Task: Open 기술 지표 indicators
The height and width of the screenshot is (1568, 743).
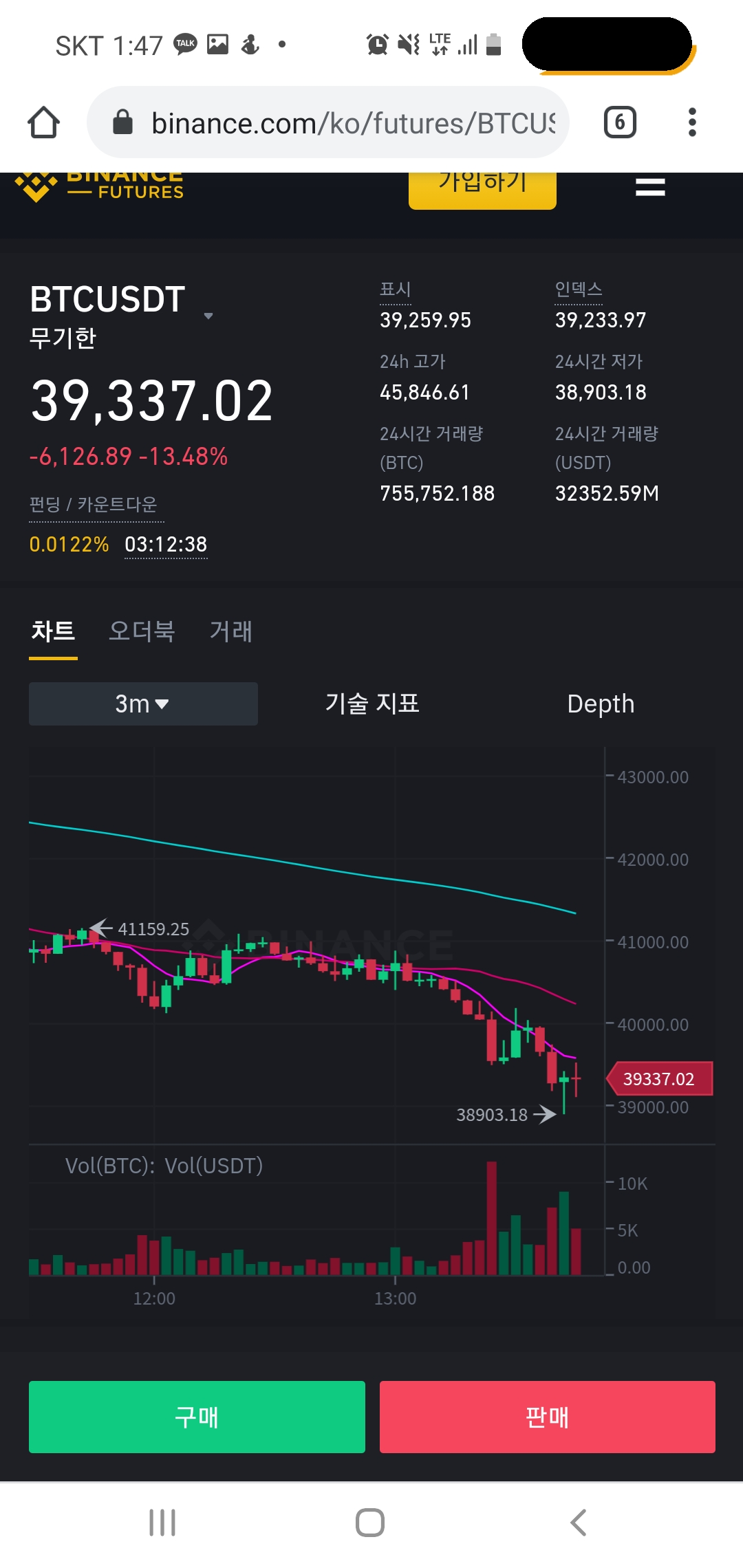Action: click(372, 704)
